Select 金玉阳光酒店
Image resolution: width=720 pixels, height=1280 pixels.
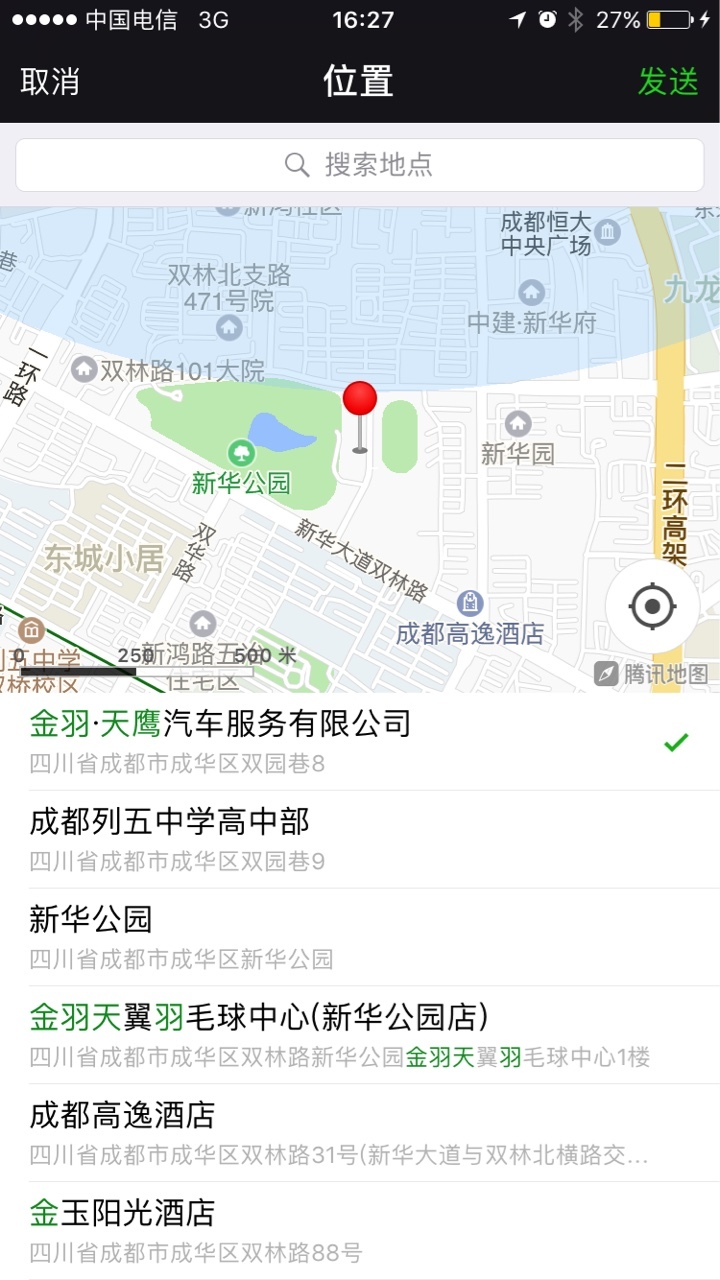pos(360,1230)
